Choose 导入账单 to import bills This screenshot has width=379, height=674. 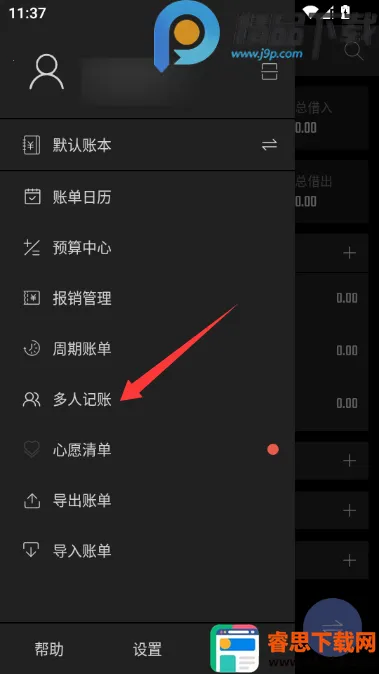pyautogui.click(x=147, y=551)
